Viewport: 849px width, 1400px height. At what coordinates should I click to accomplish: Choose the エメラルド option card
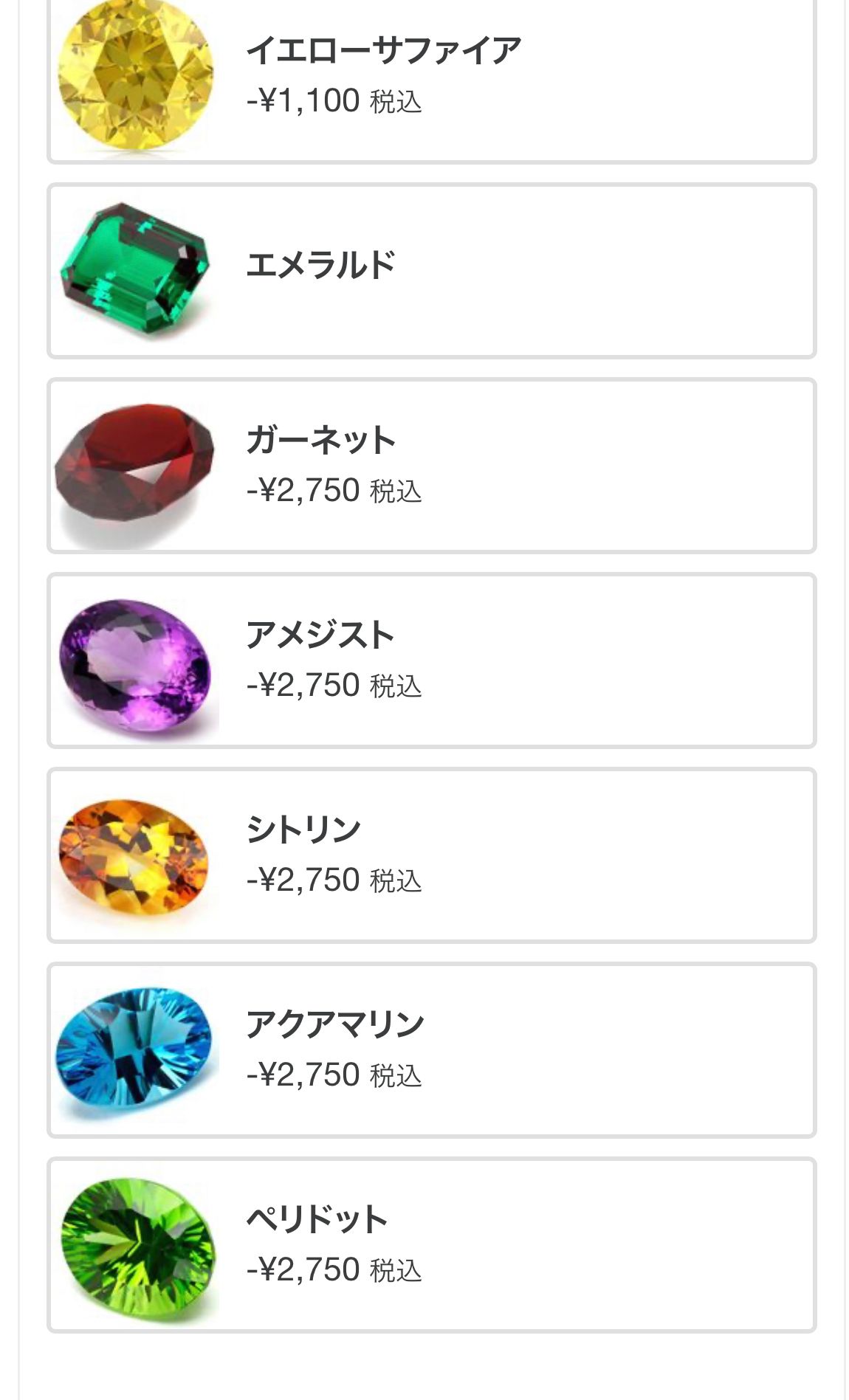(431, 271)
